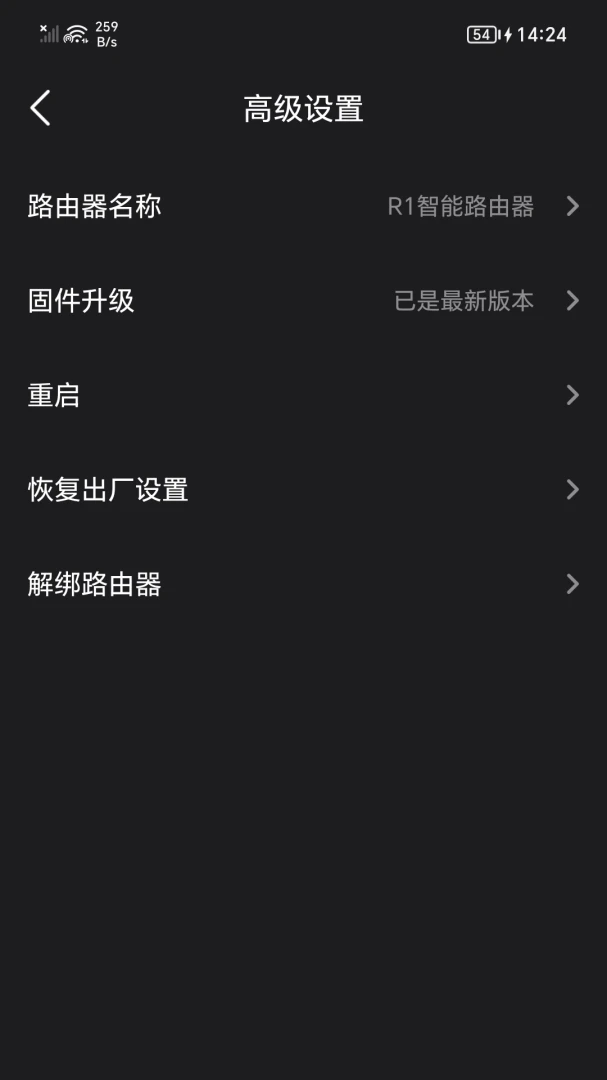This screenshot has height=1080, width=607.
Task: Go back from 高级设置 page
Action: pyautogui.click(x=40, y=108)
